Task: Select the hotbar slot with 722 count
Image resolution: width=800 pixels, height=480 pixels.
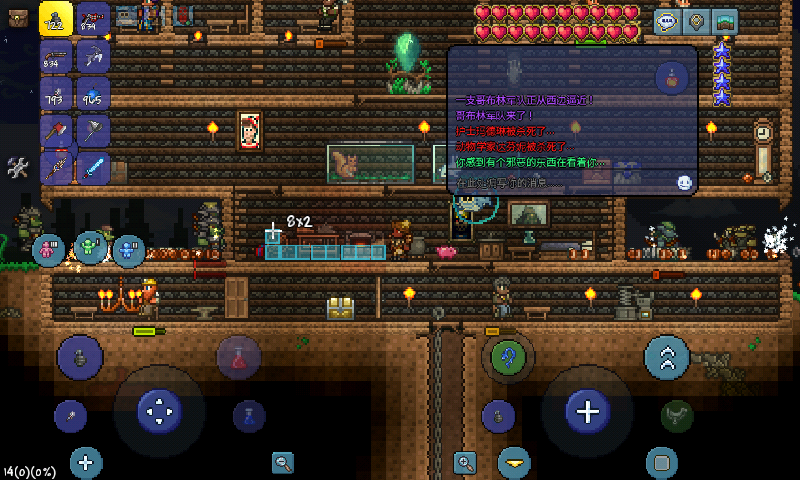Action: (57, 20)
